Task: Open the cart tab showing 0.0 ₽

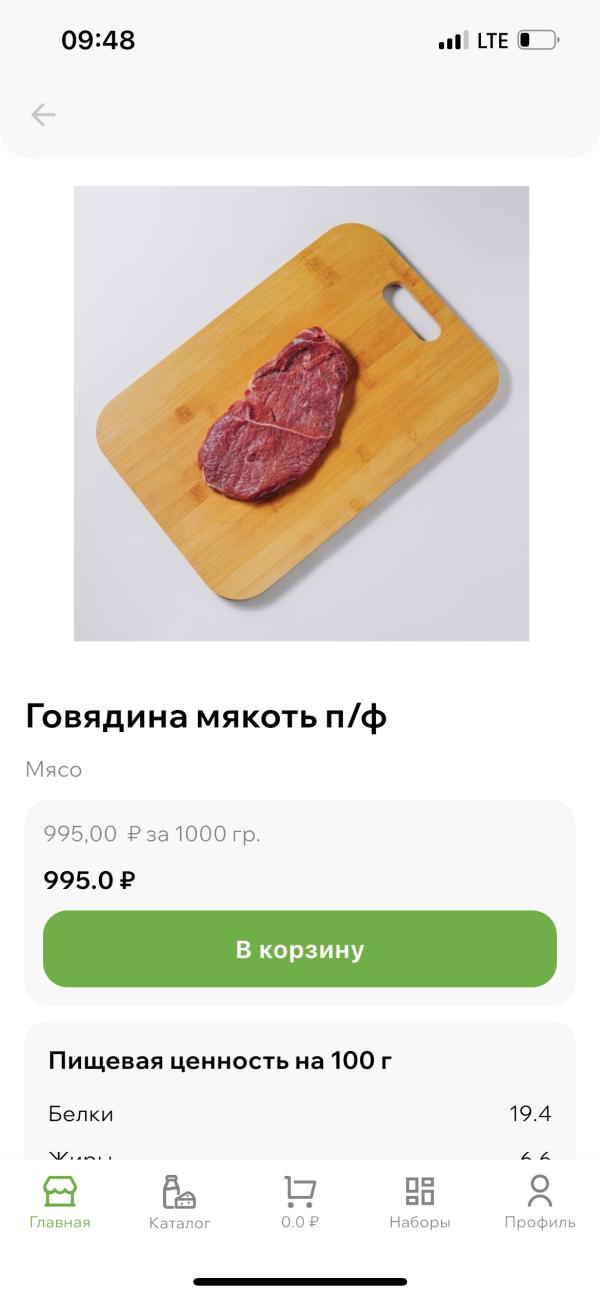Action: [x=300, y=1201]
